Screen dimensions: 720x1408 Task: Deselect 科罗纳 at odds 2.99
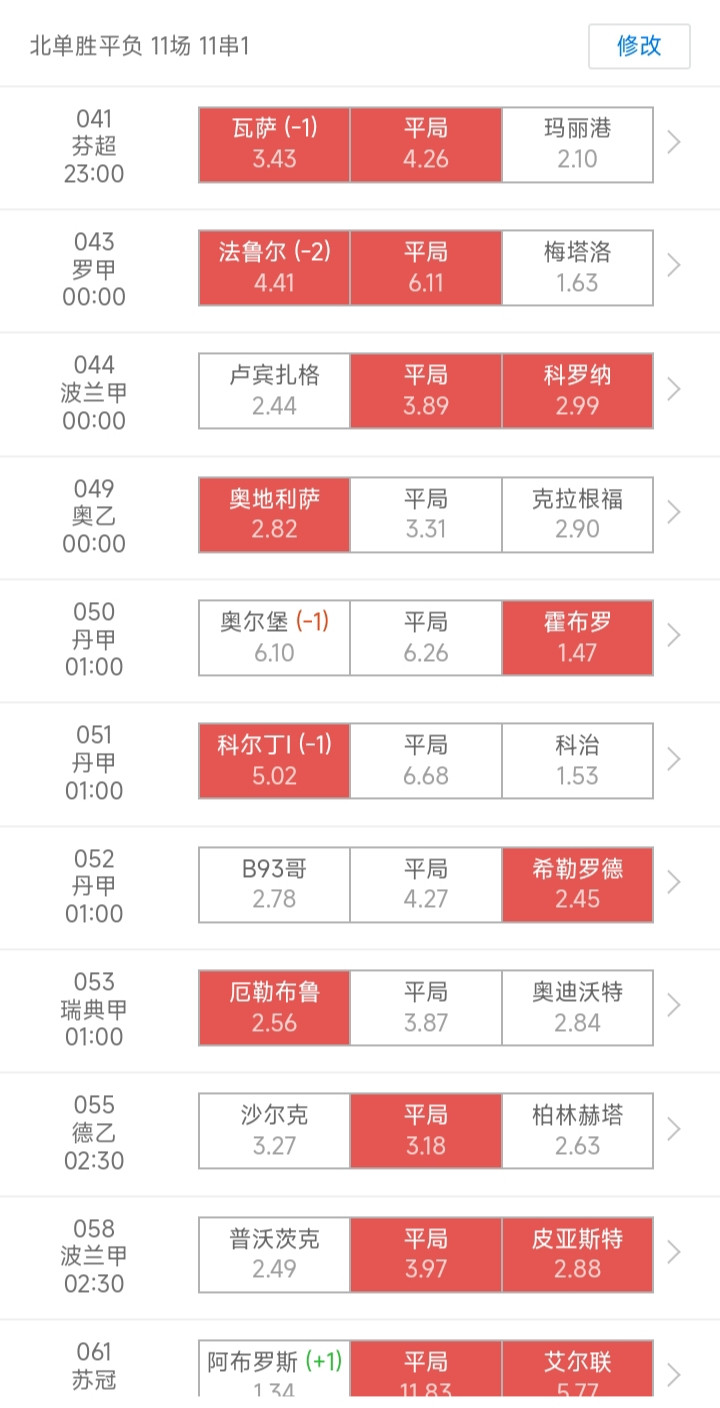[577, 390]
